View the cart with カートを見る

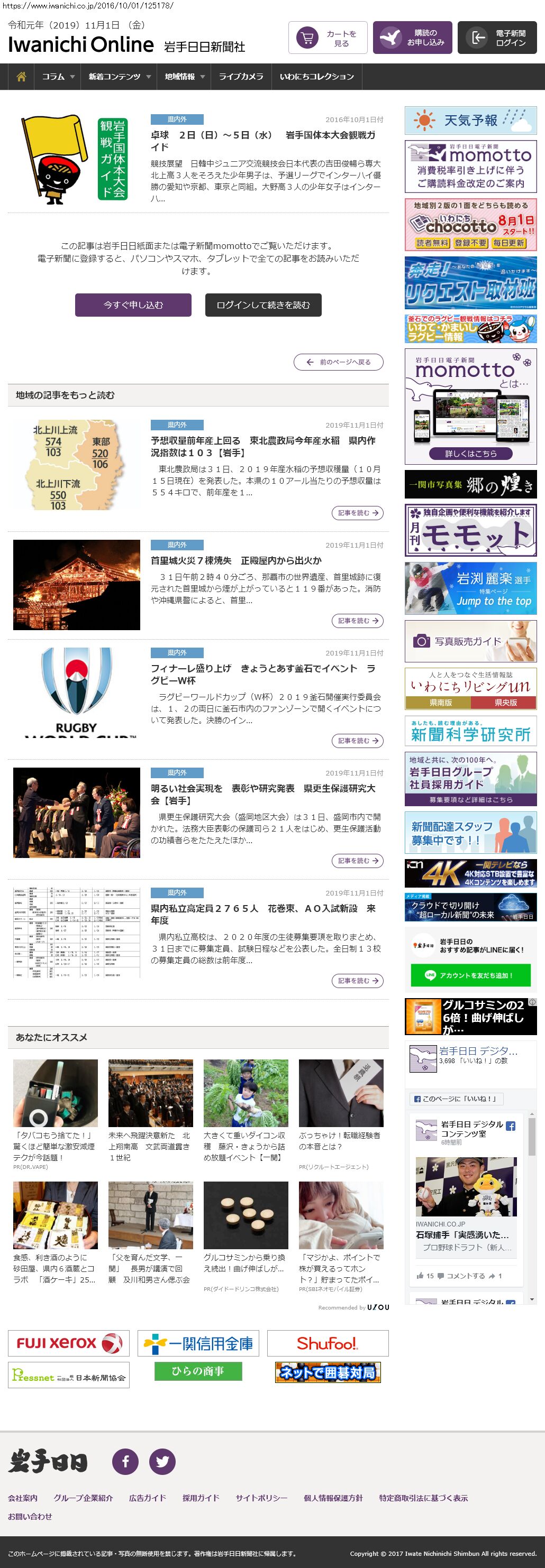pyautogui.click(x=327, y=38)
